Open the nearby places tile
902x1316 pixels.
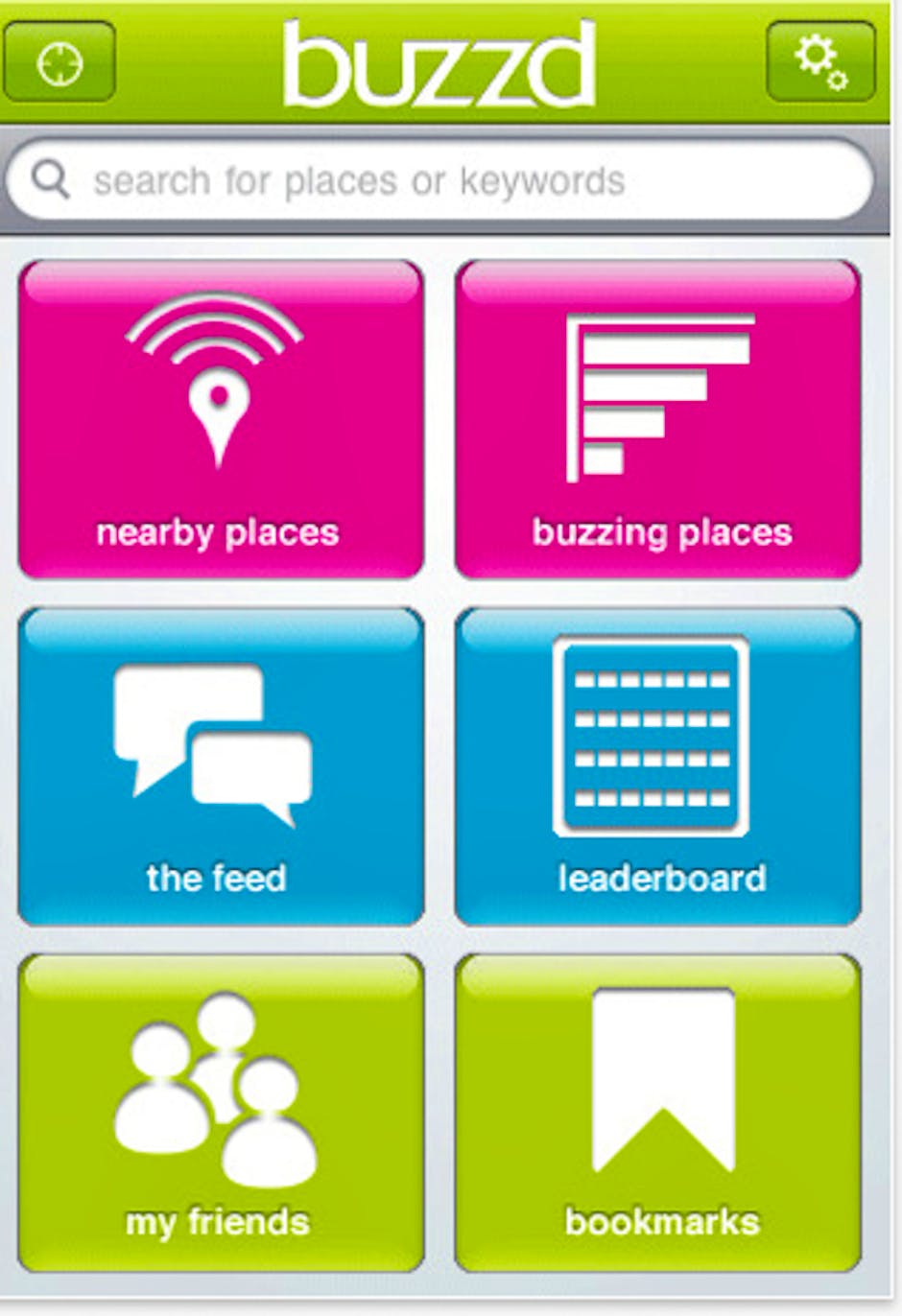pos(219,412)
